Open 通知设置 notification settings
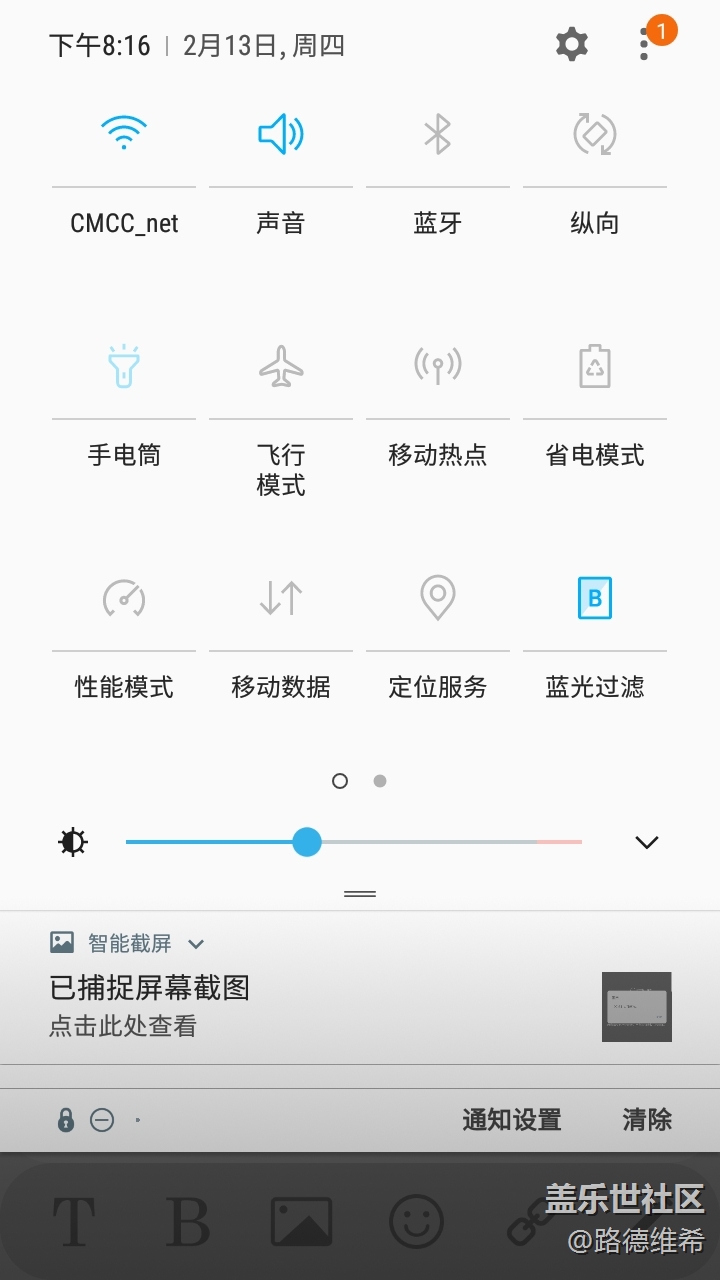The height and width of the screenshot is (1280, 720). click(511, 1120)
